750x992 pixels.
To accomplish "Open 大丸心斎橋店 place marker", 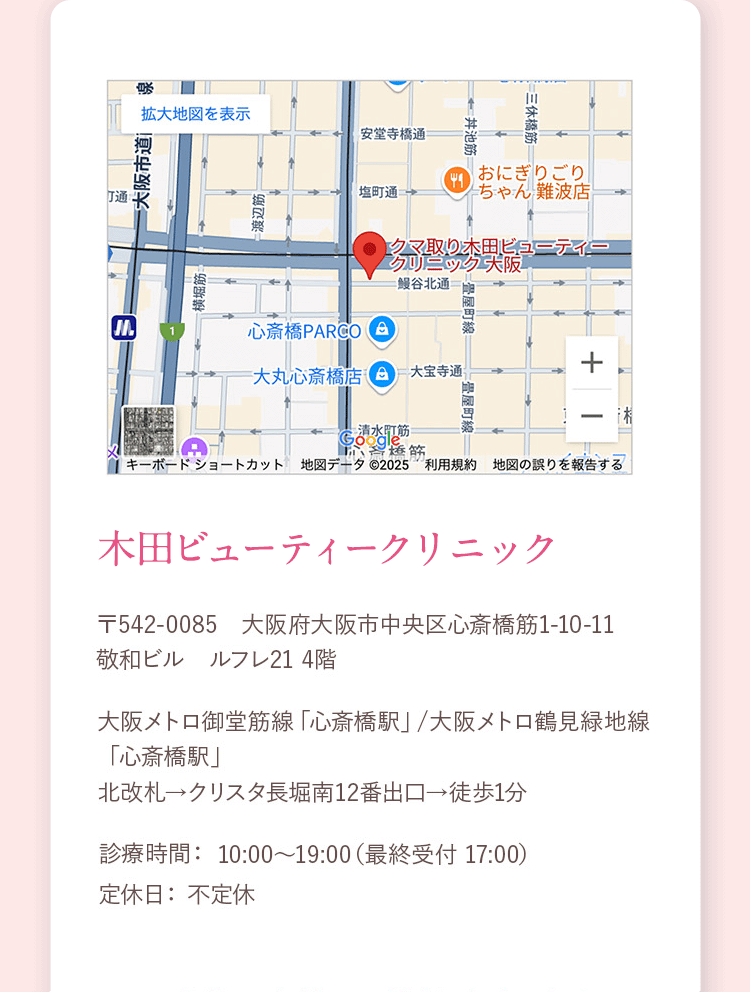I will tap(381, 375).
